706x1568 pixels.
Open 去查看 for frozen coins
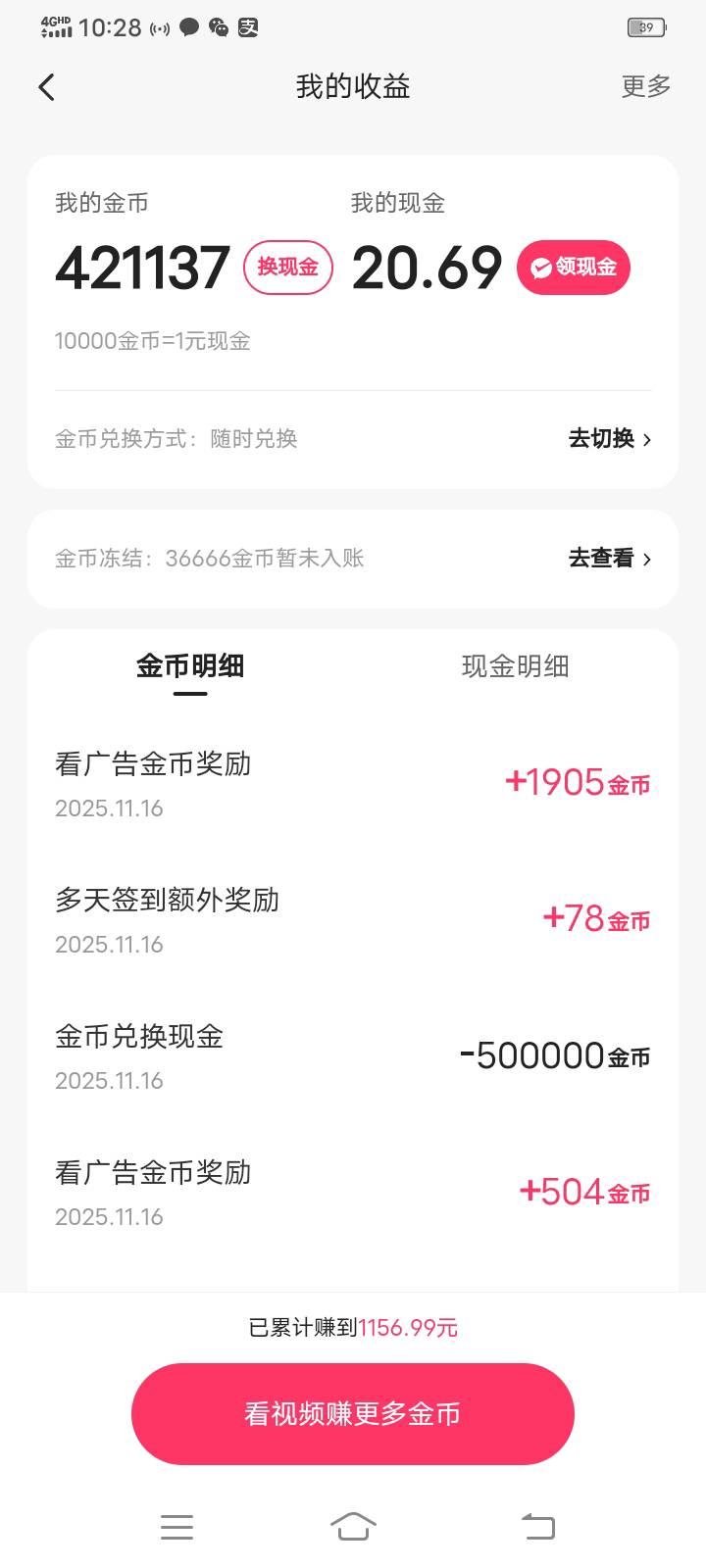(x=609, y=559)
